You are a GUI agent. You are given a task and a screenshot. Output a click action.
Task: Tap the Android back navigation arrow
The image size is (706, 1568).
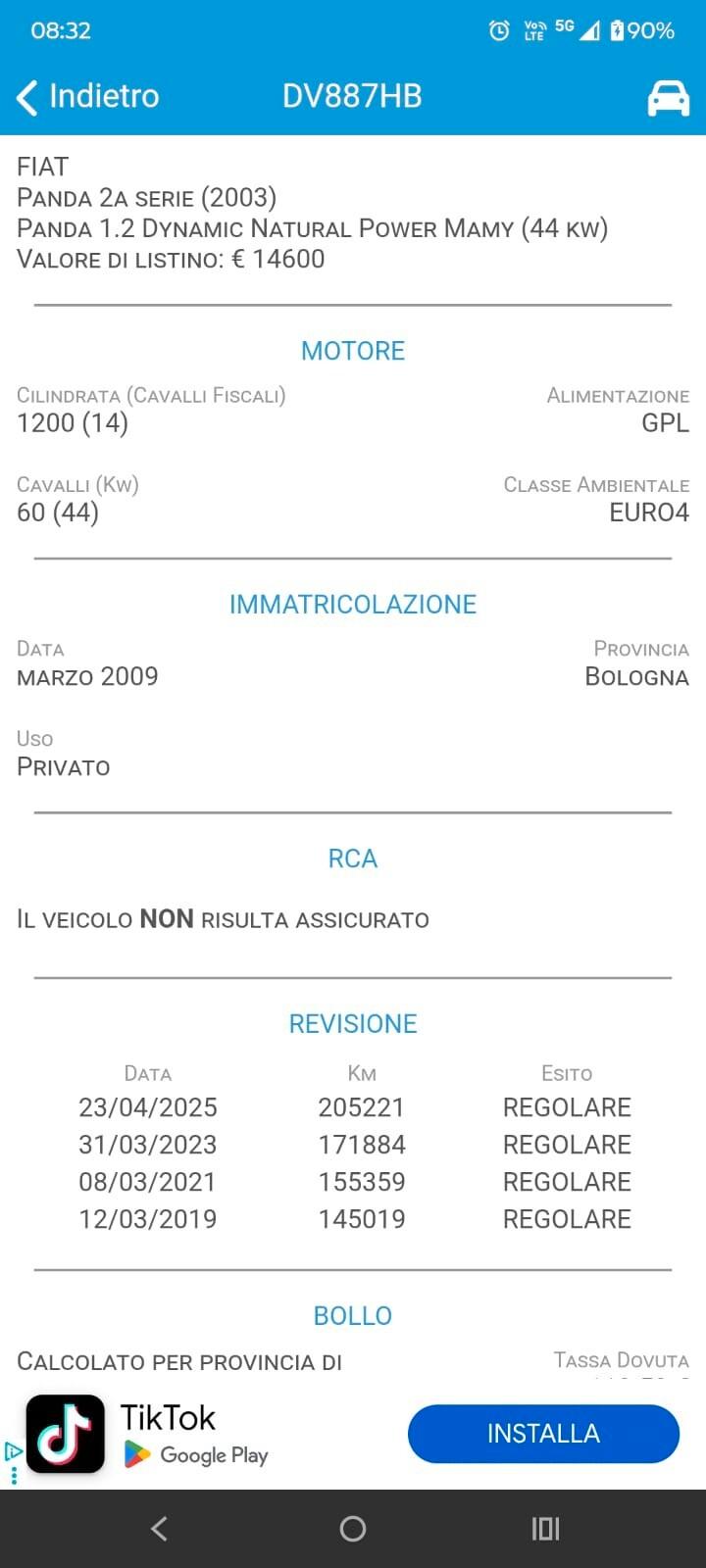pos(159,1528)
